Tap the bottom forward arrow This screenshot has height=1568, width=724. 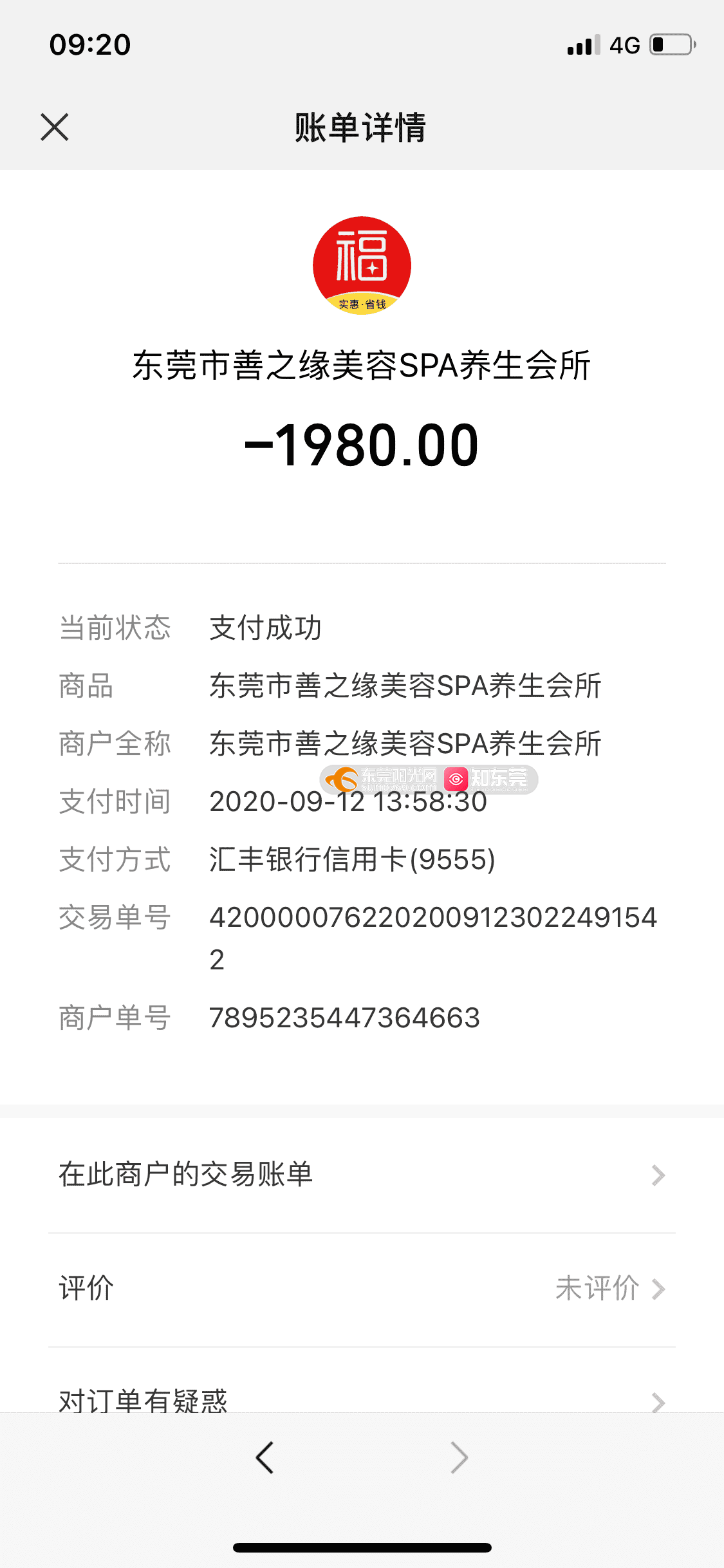coord(459,1457)
